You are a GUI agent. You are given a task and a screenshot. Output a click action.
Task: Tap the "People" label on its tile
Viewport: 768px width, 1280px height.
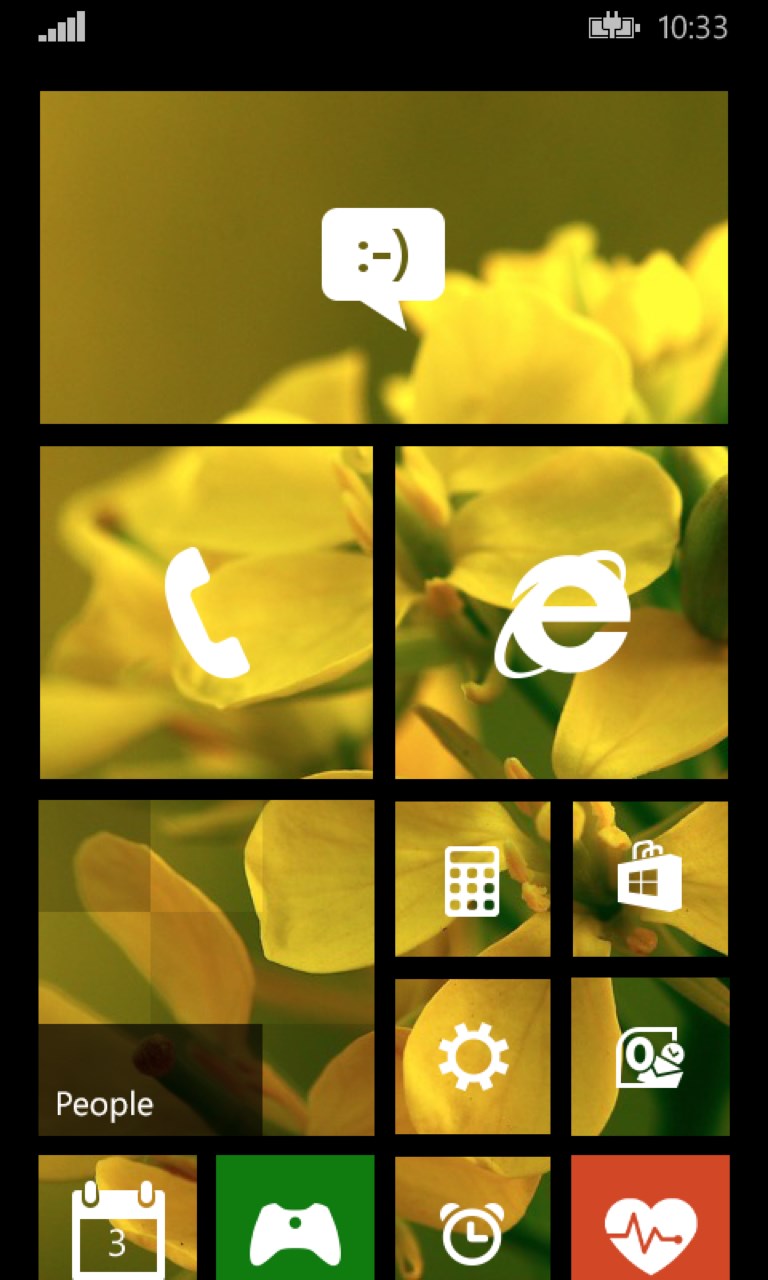coord(104,1104)
